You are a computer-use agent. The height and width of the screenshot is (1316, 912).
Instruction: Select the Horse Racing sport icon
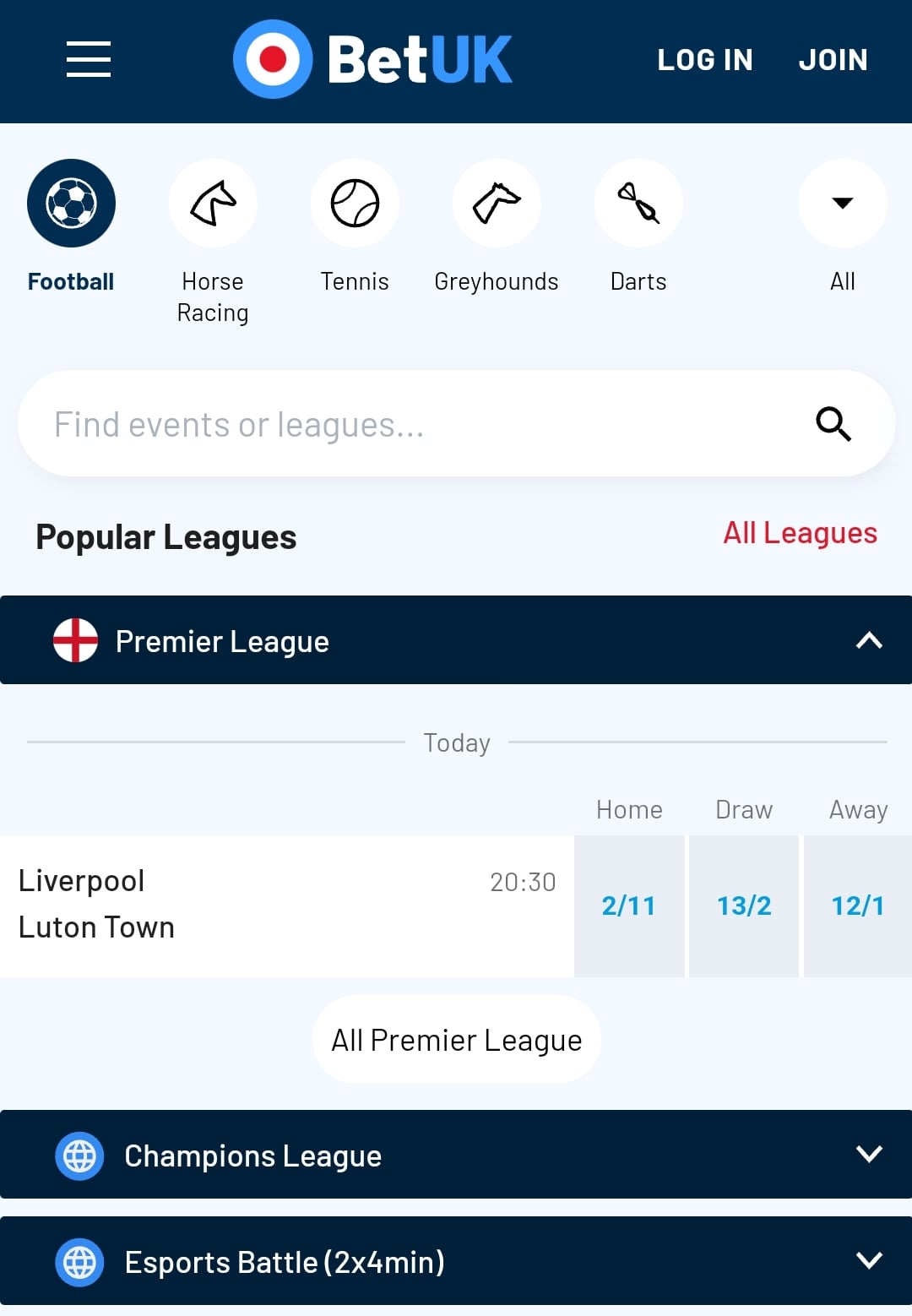click(x=213, y=203)
